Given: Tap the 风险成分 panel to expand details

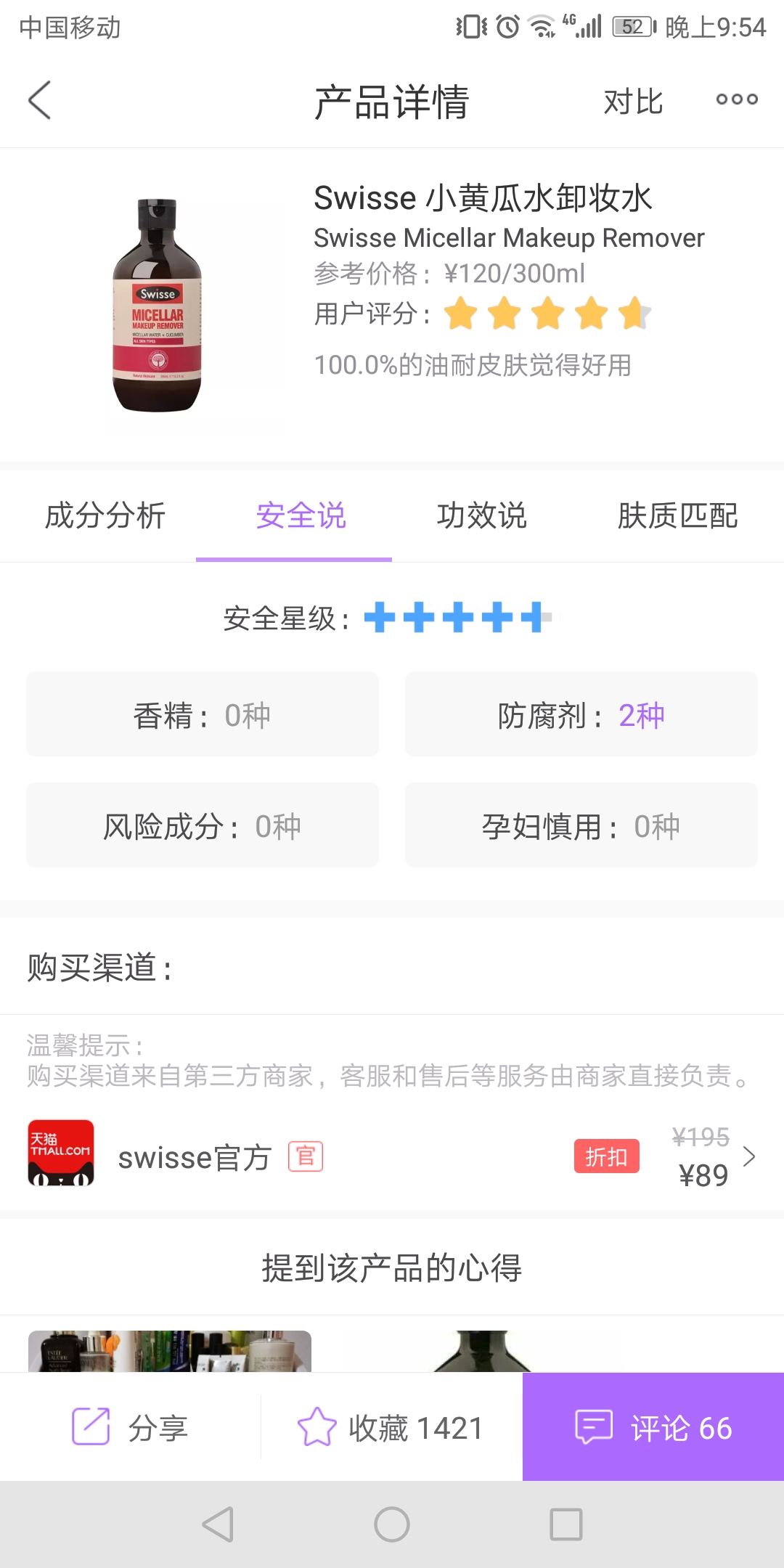Looking at the screenshot, I should [x=202, y=825].
